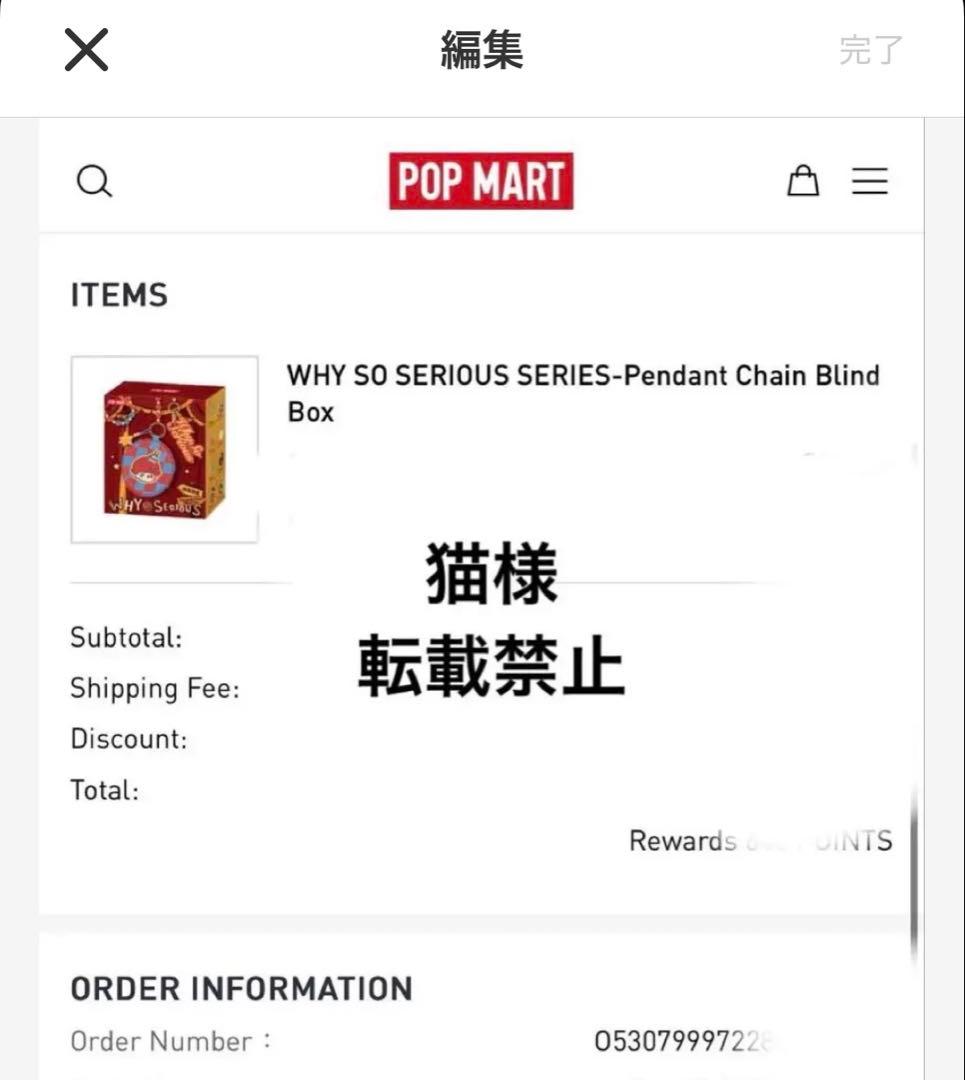965x1080 pixels.
Task: Close the 編集 edit screen
Action: 86,50
